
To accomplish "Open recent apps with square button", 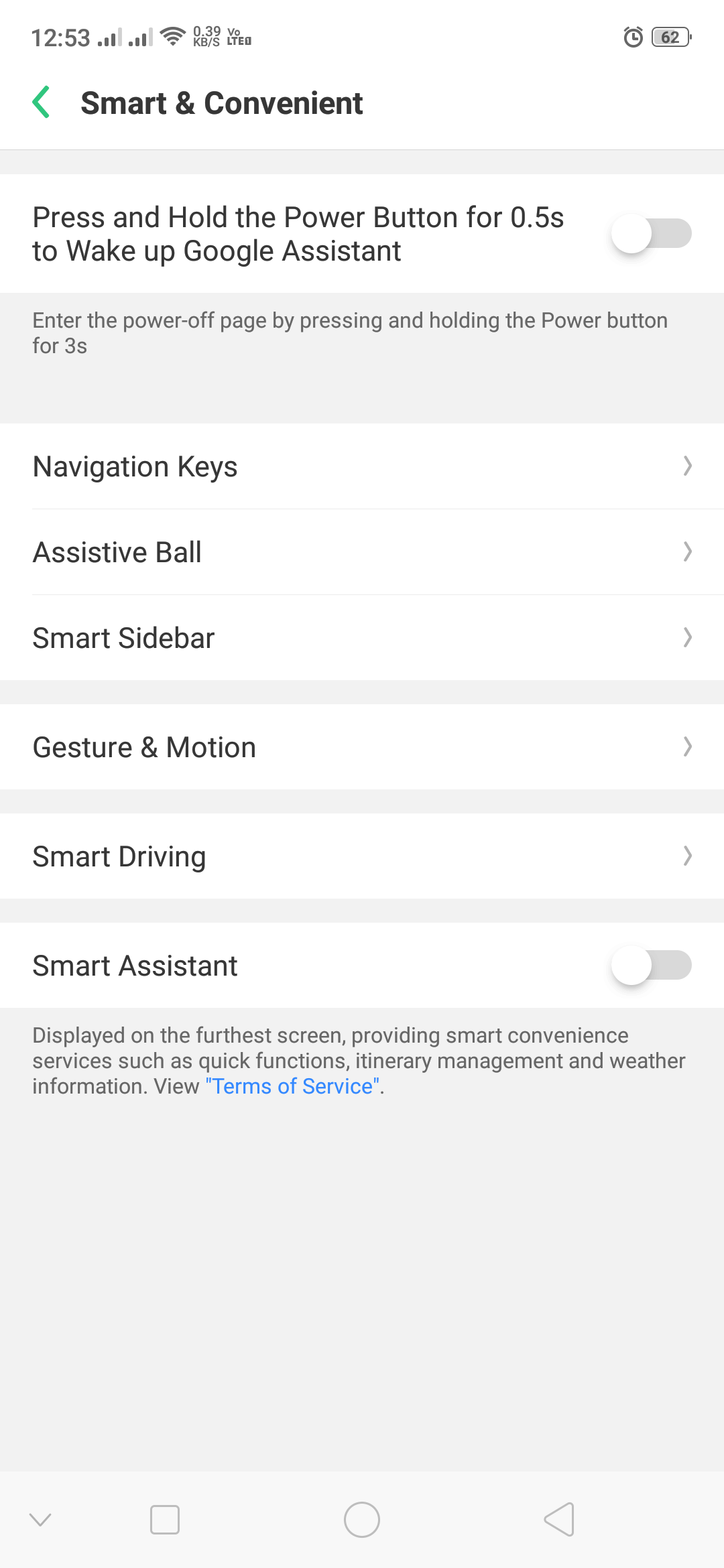I will (x=165, y=1520).
